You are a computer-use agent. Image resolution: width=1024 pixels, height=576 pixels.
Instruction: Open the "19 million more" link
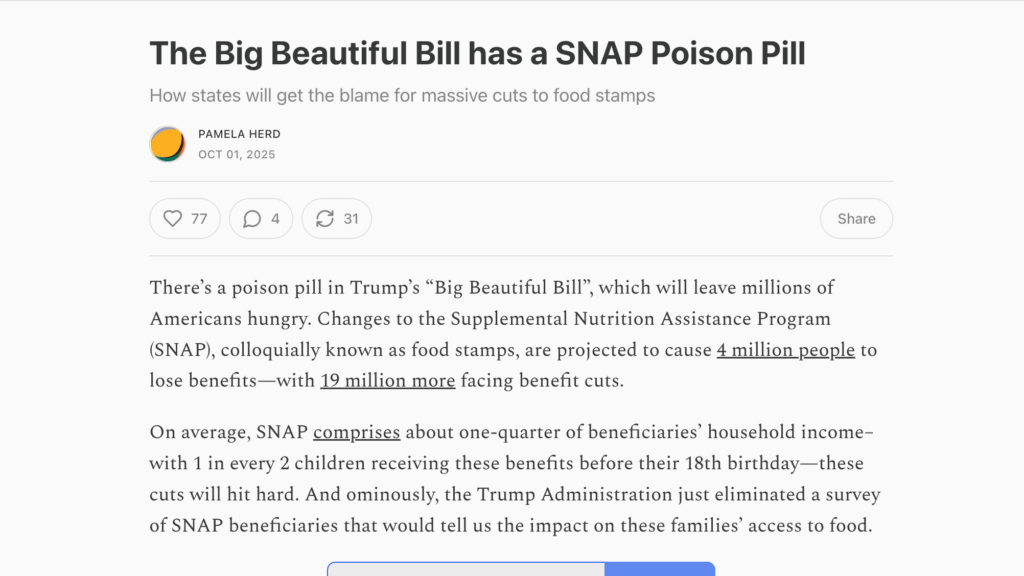point(387,380)
